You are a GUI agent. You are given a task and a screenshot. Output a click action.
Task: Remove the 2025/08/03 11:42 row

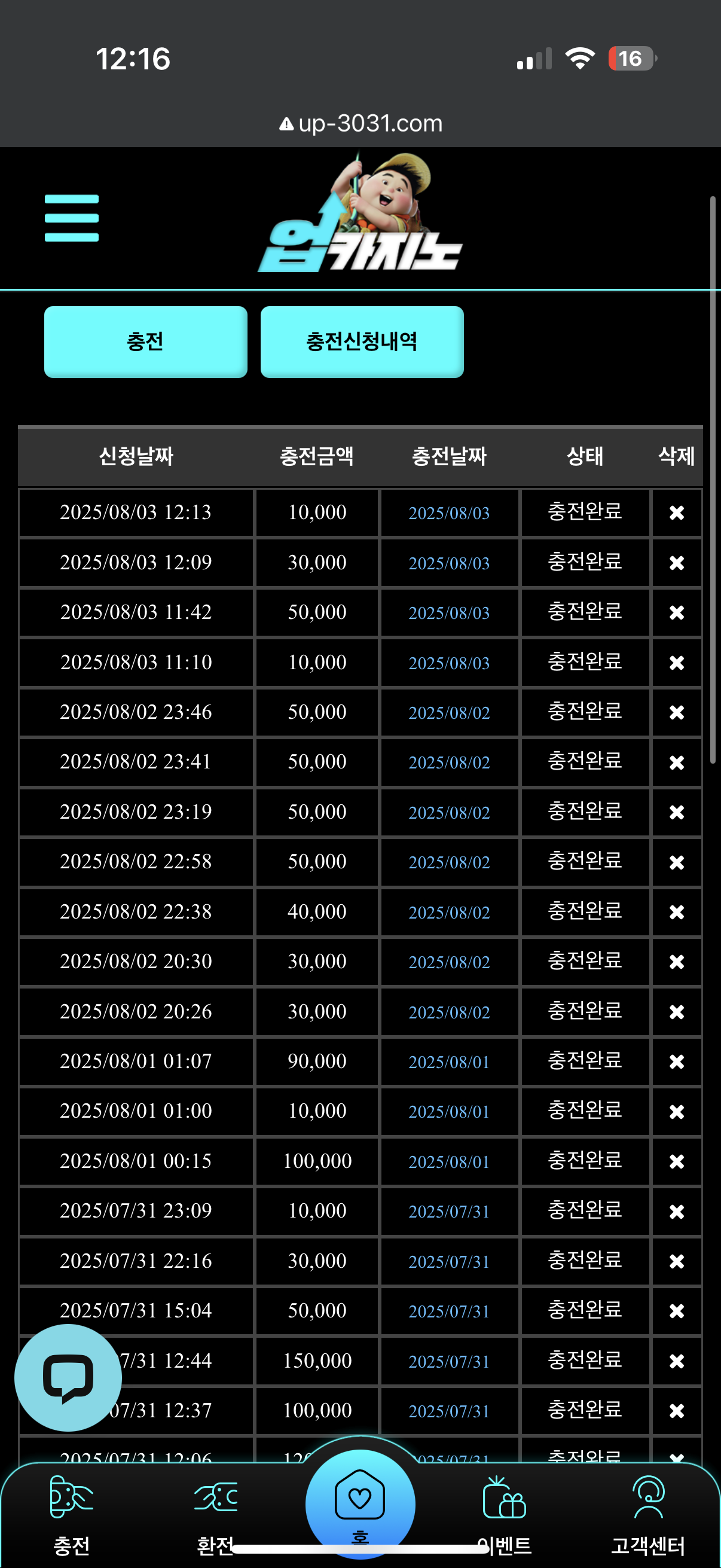pos(677,612)
